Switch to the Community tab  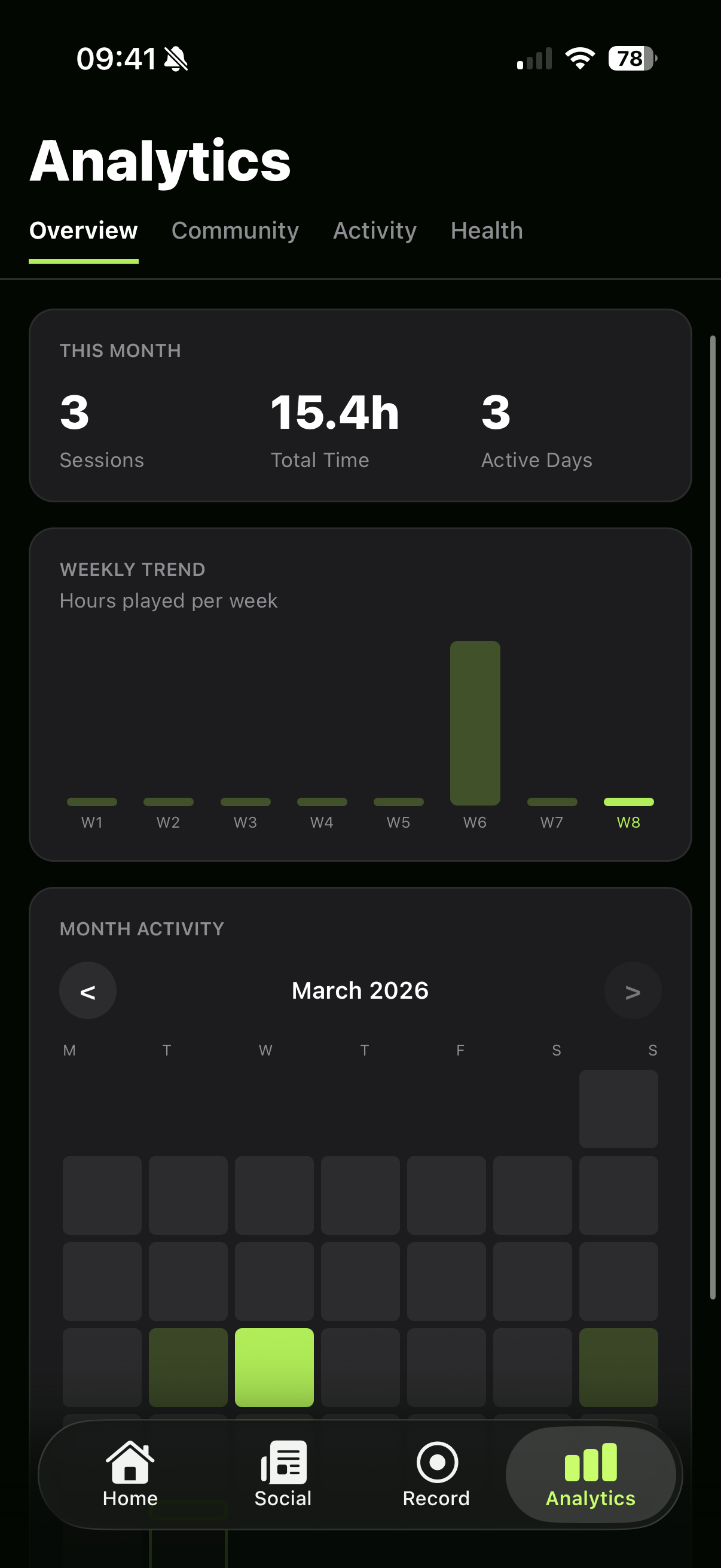235,231
